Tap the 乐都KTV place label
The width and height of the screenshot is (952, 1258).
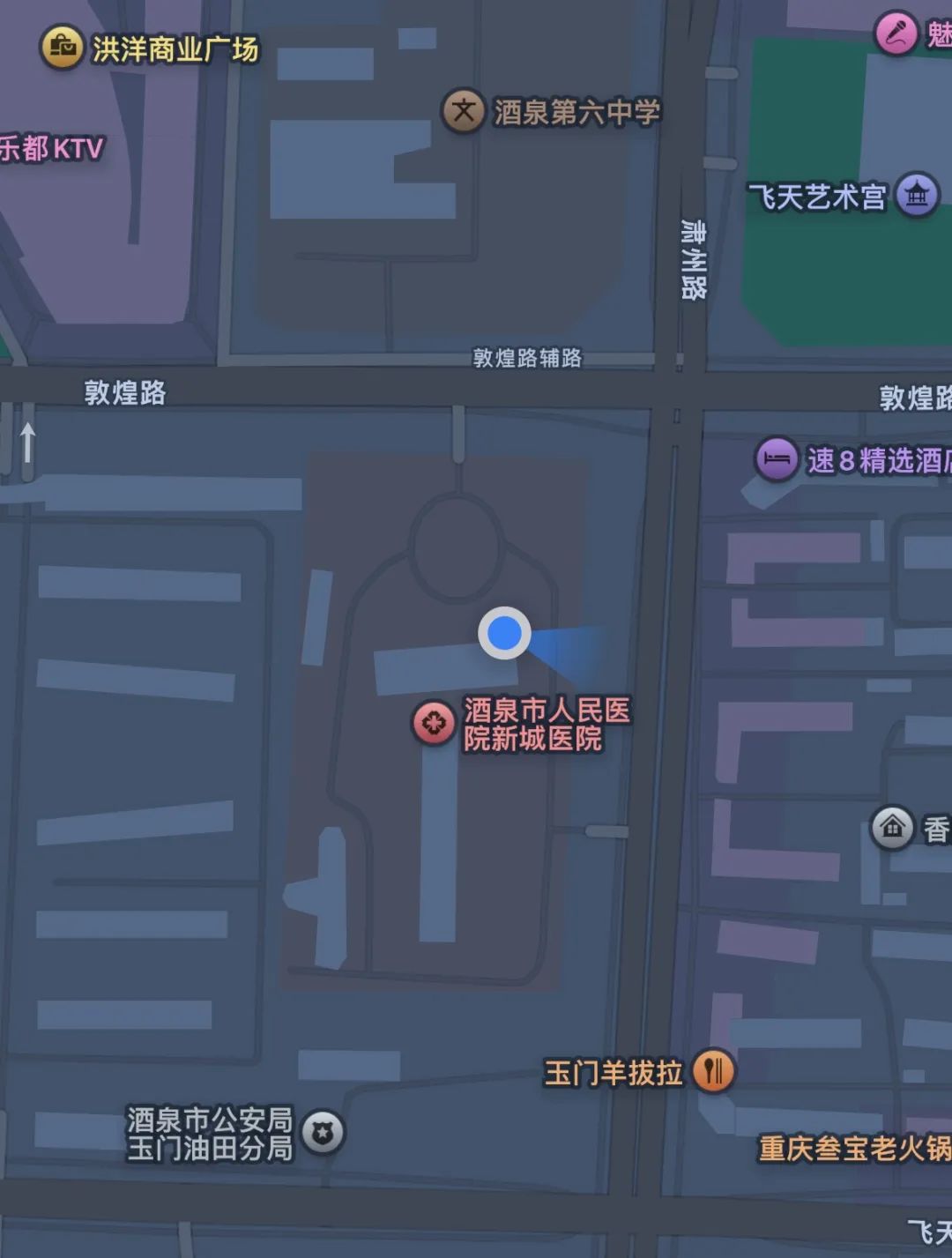[x=51, y=148]
